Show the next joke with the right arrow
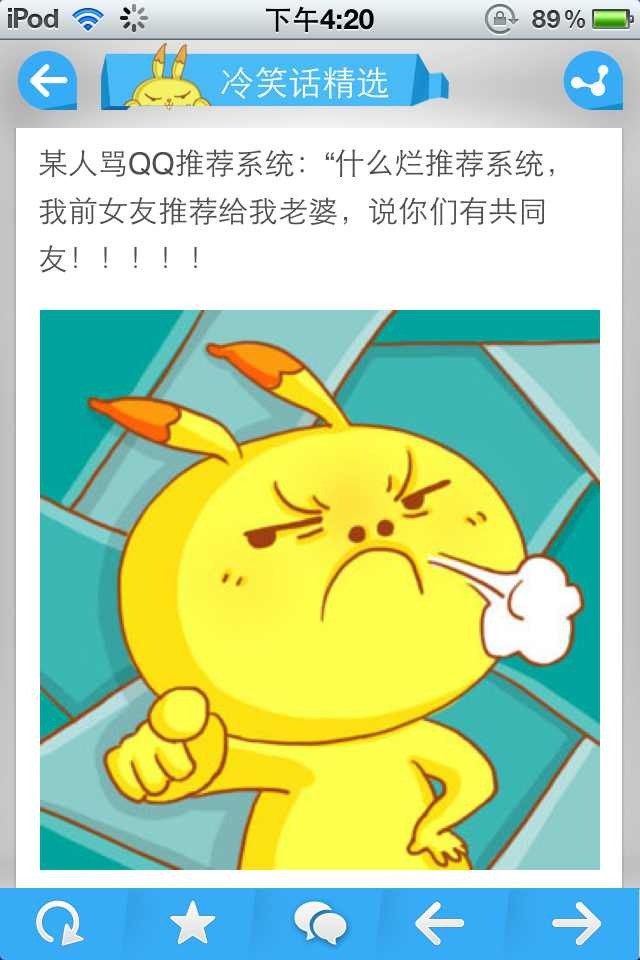Image resolution: width=640 pixels, height=960 pixels. coord(576,924)
